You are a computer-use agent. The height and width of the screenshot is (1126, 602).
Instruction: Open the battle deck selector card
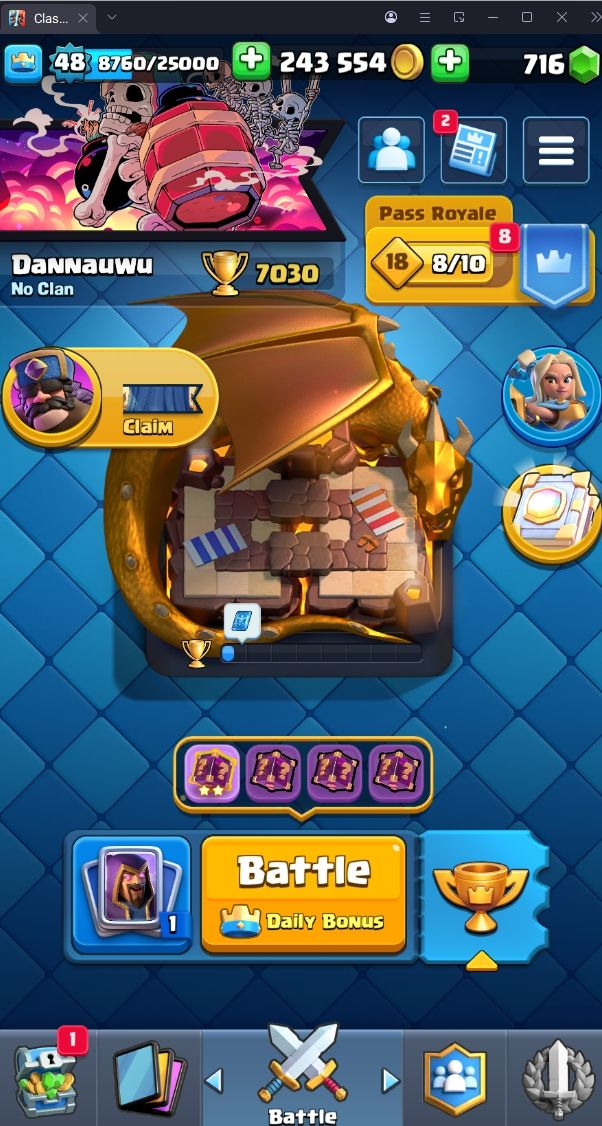point(131,893)
